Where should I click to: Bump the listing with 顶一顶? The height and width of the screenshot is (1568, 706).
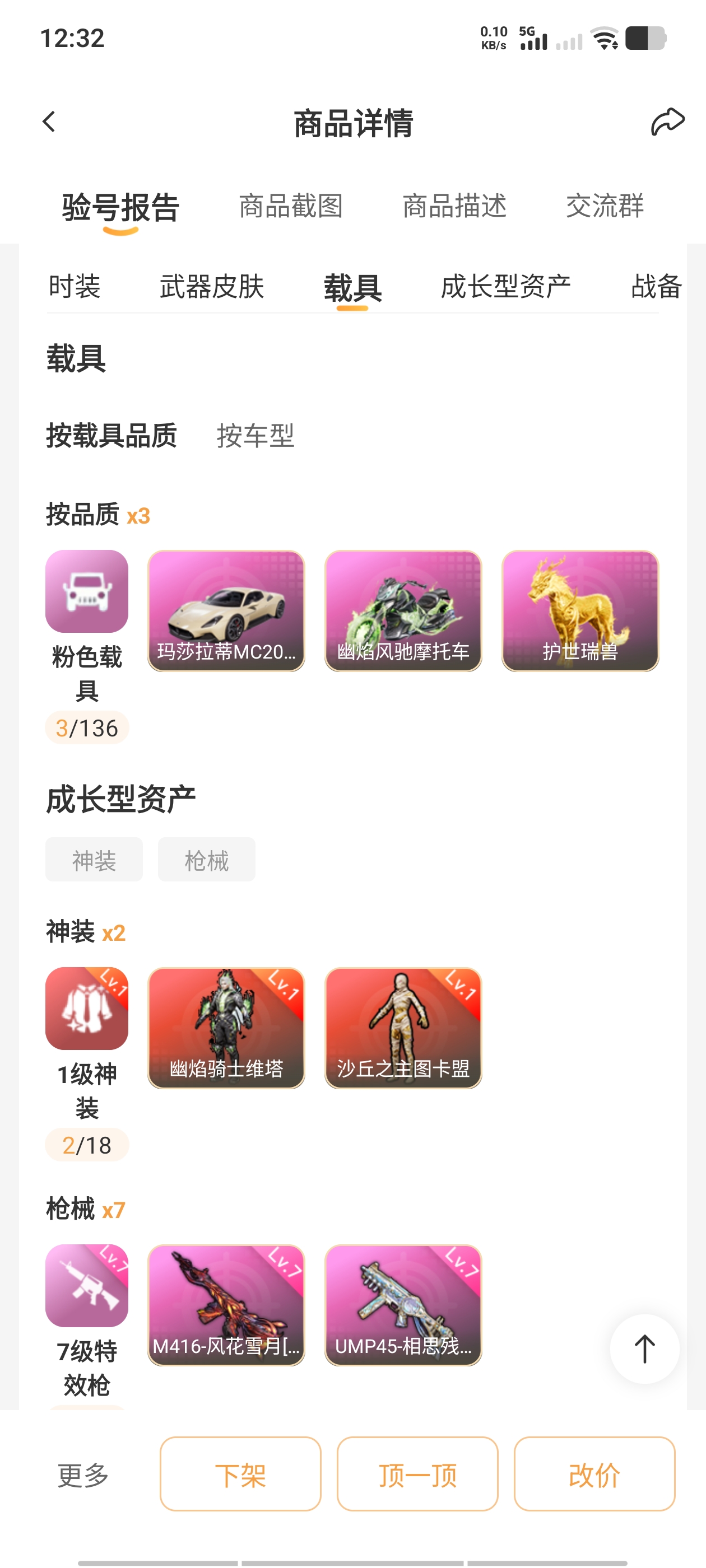pos(417,1474)
